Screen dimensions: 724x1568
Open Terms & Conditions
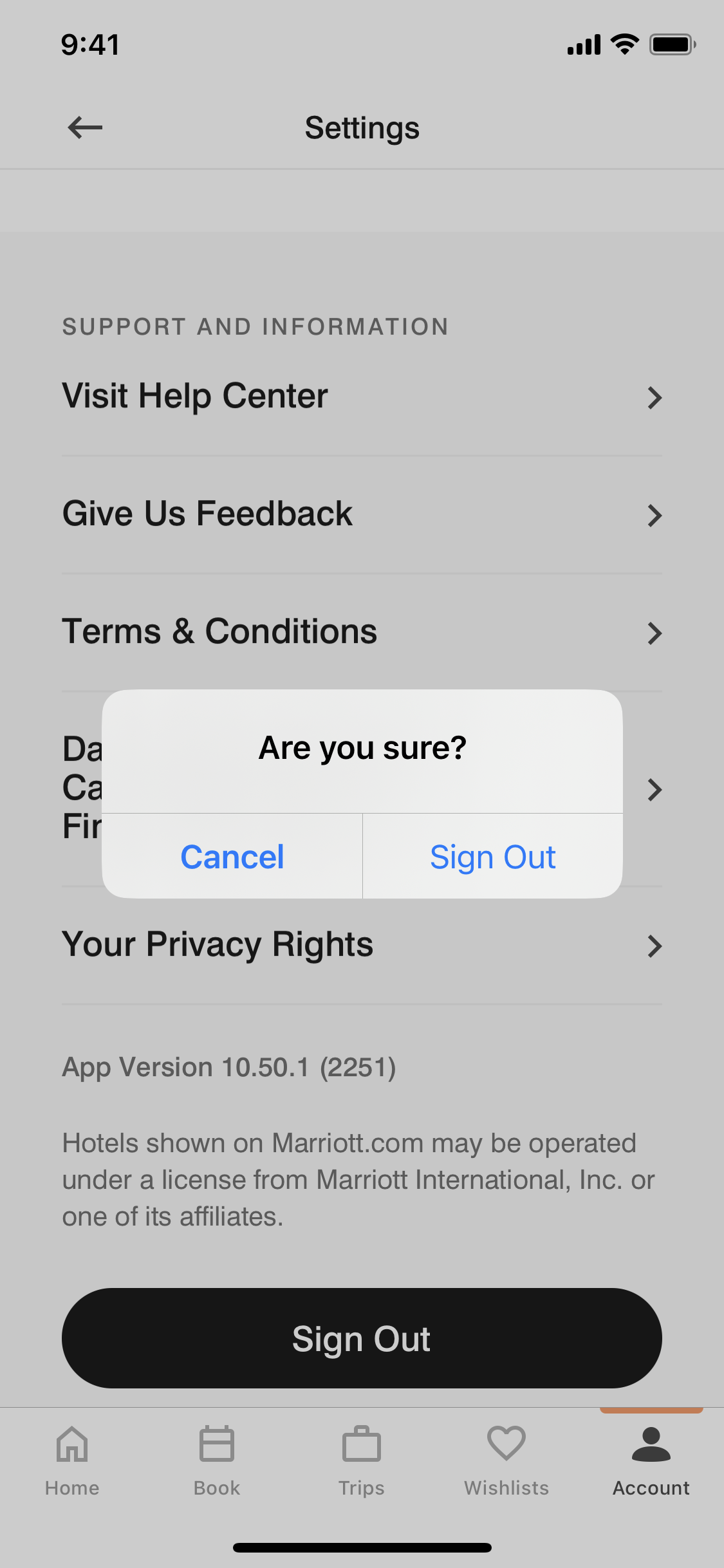tap(362, 633)
